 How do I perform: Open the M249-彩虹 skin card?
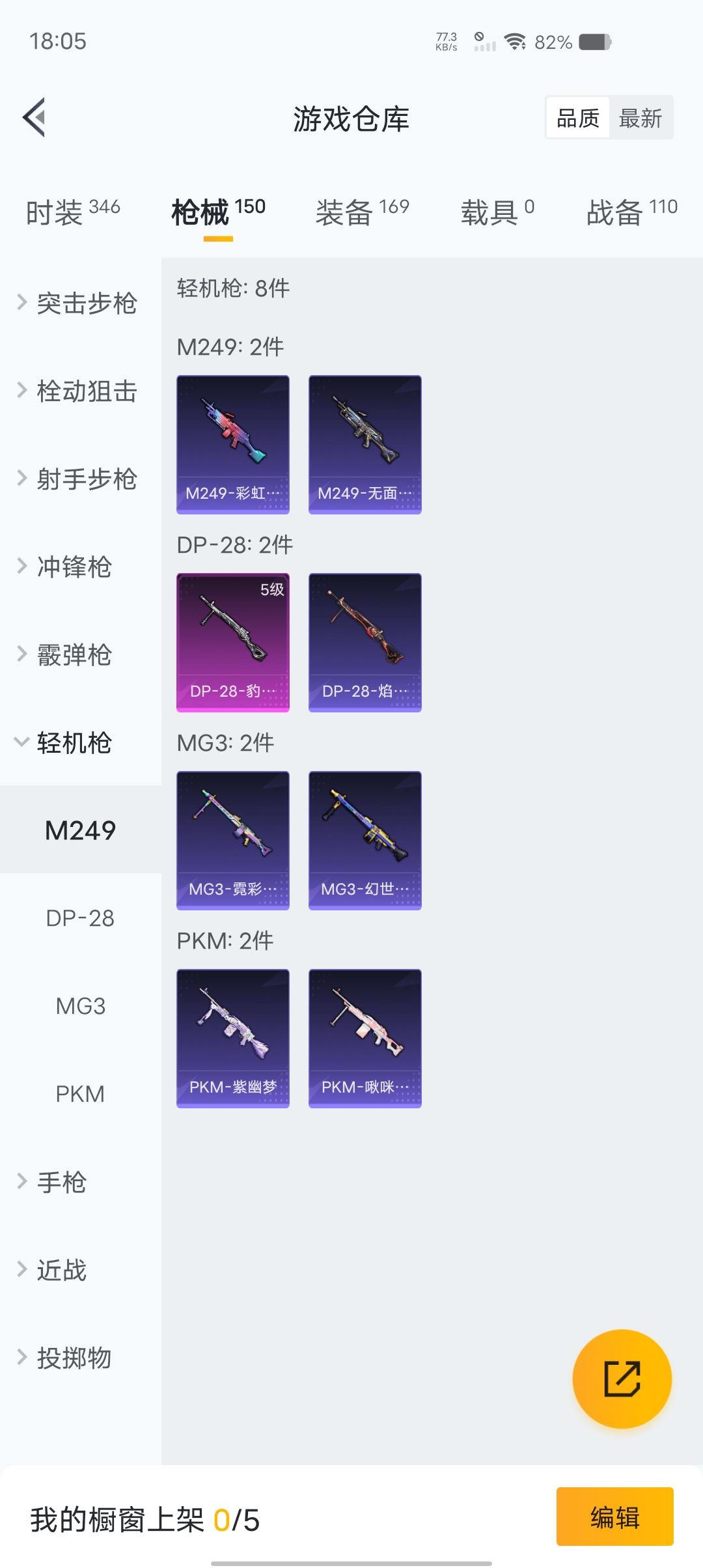click(x=233, y=445)
